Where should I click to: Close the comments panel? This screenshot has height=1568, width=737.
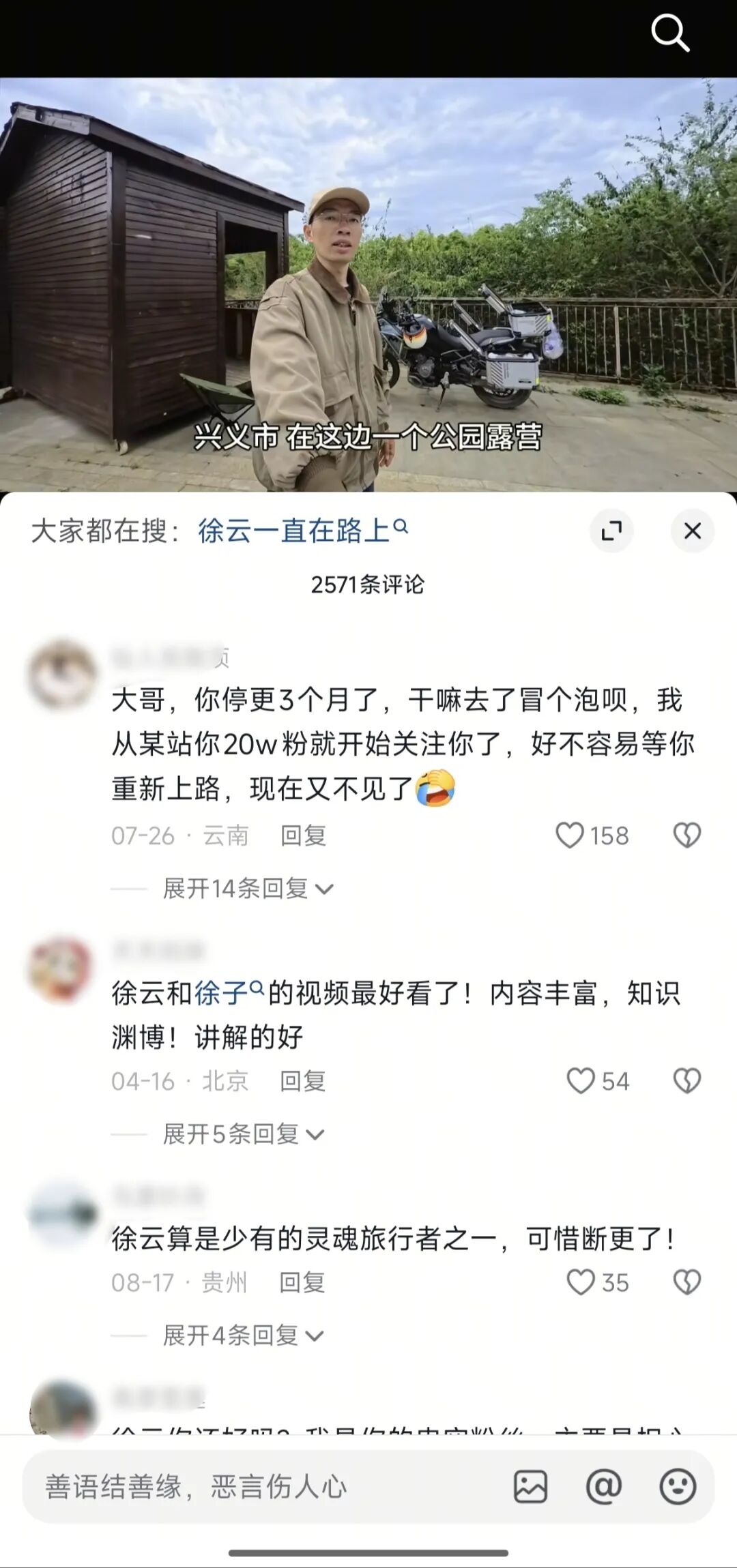click(x=693, y=531)
